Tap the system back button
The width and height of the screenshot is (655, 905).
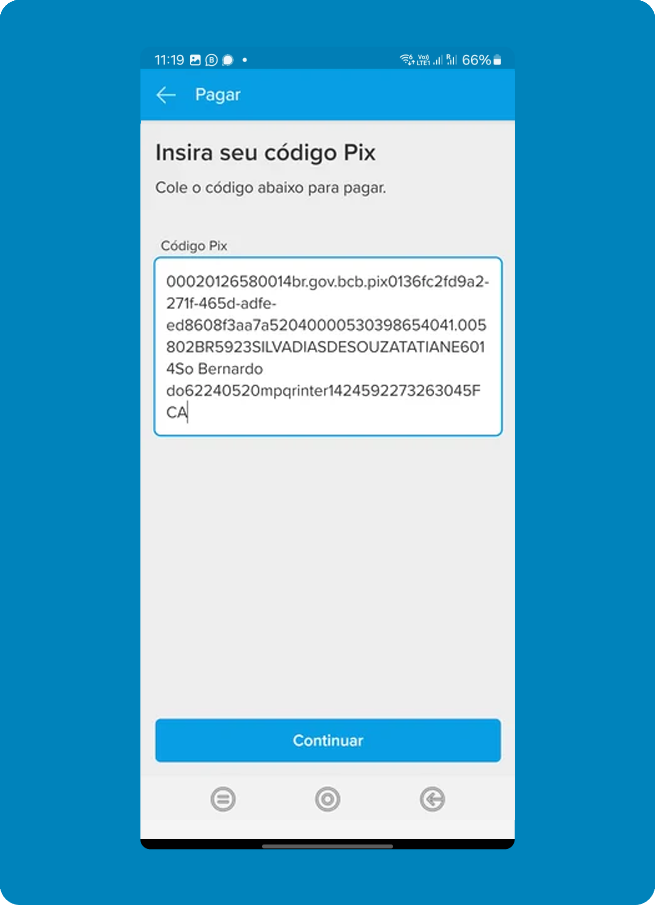pos(432,799)
